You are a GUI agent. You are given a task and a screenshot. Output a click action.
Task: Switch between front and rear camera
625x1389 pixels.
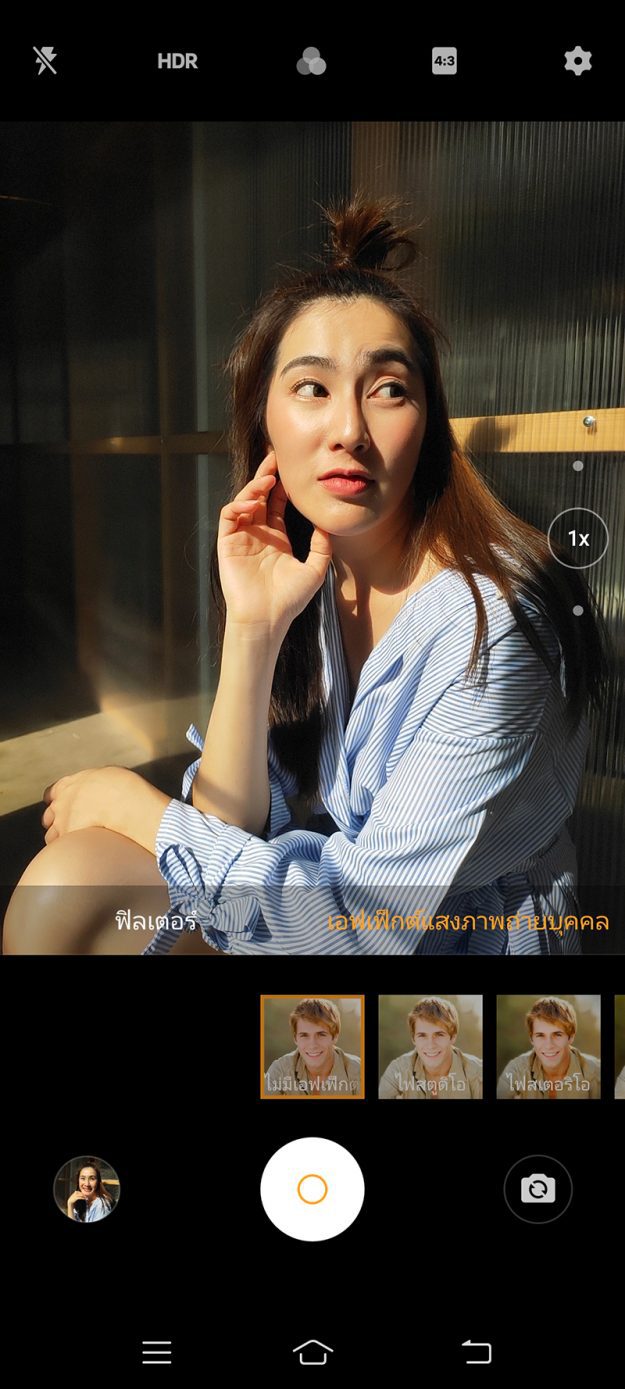point(537,1189)
